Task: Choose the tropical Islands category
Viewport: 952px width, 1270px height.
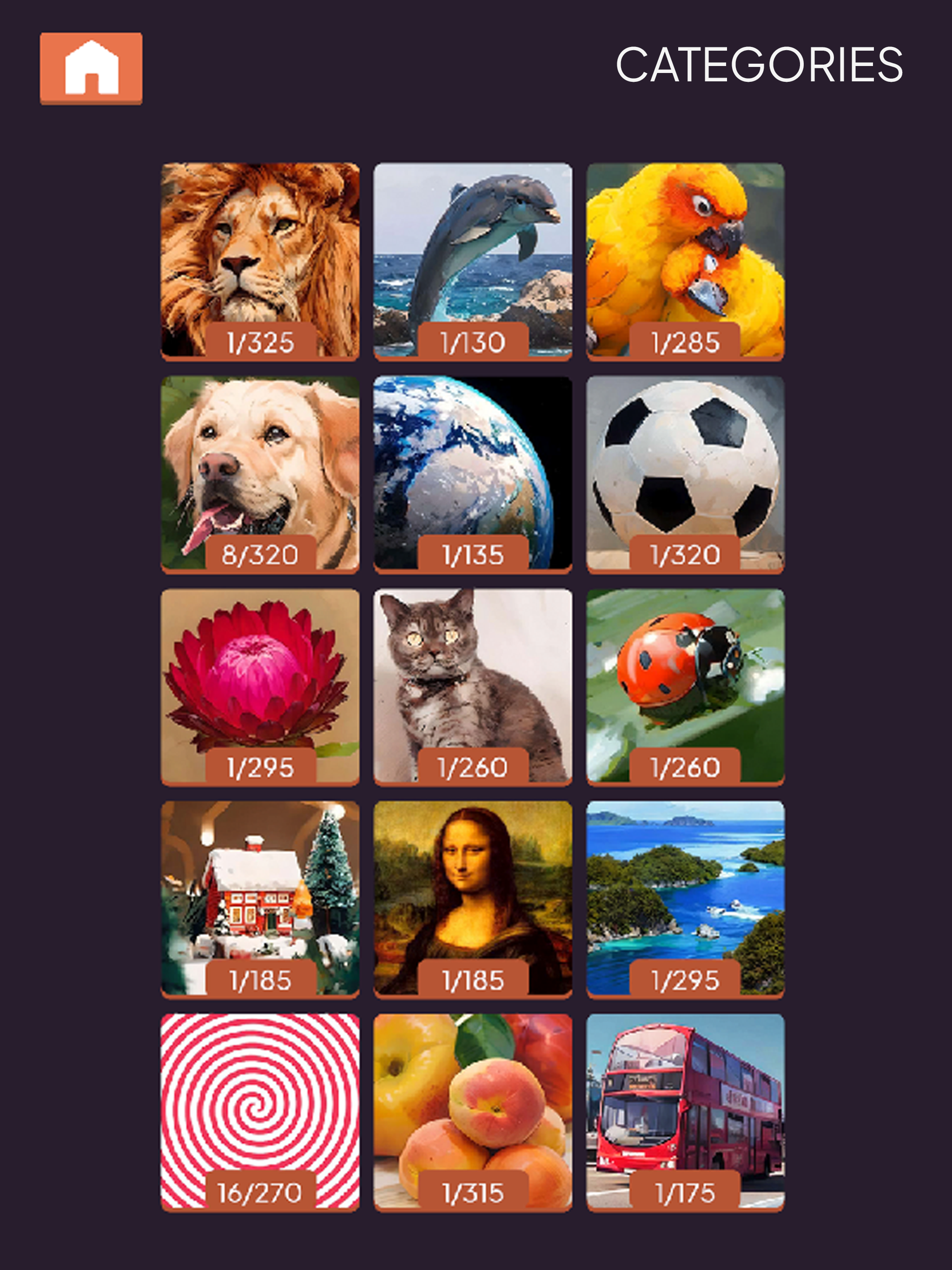Action: (686, 884)
